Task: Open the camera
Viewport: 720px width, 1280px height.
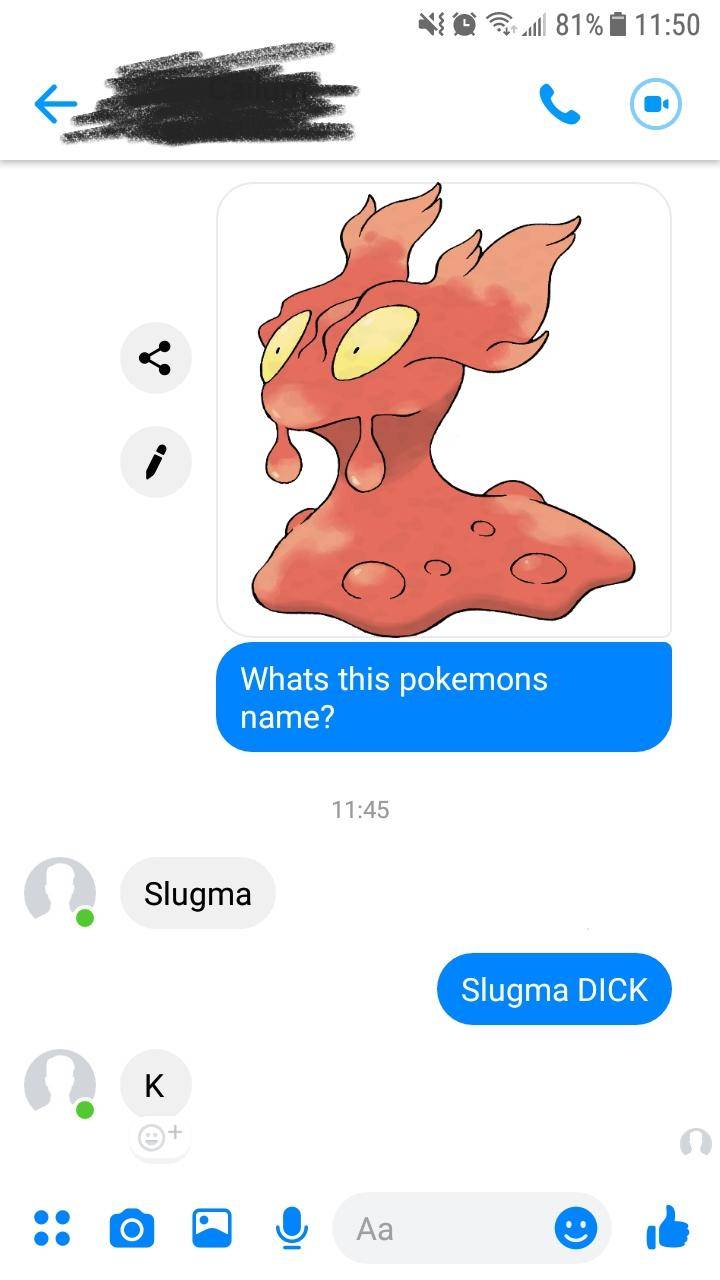Action: [x=131, y=1228]
